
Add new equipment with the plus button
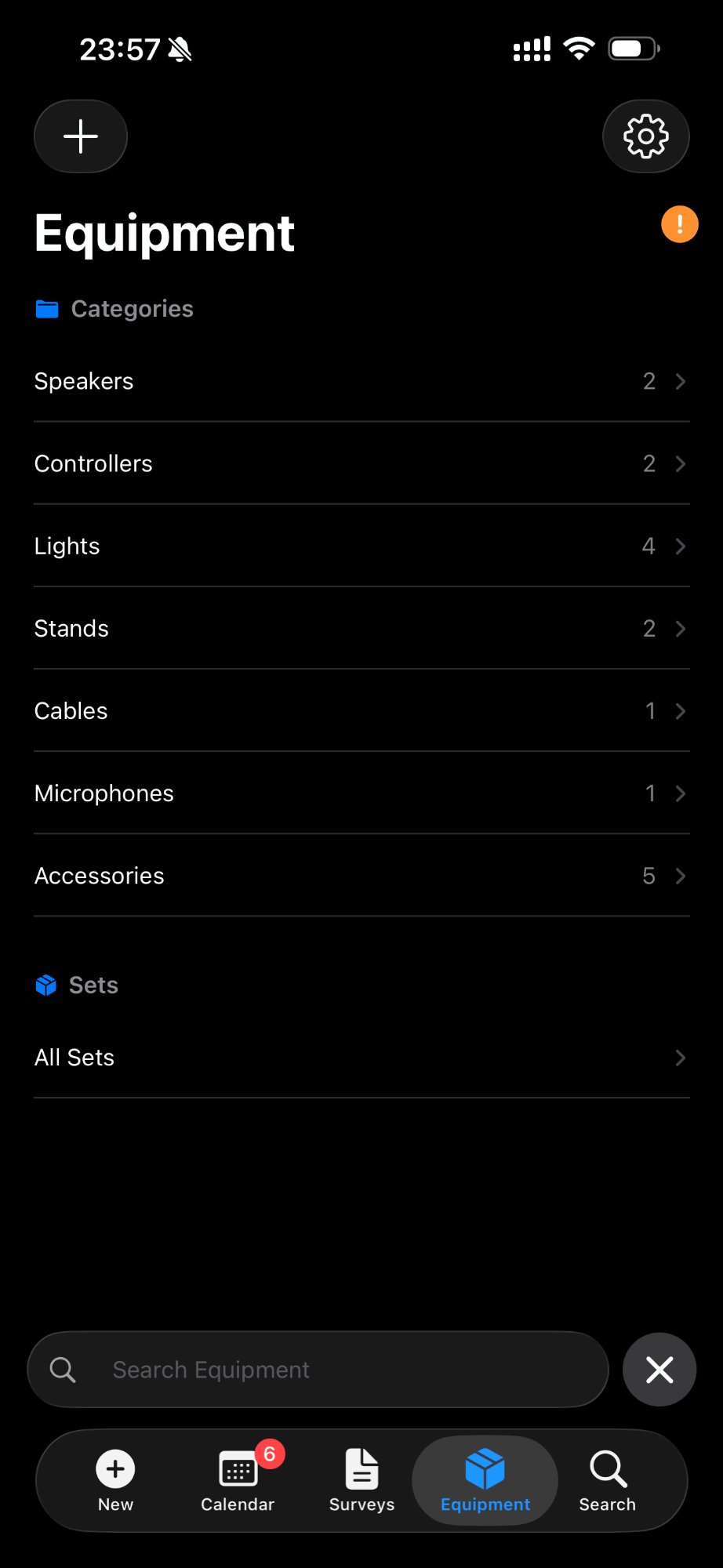tap(80, 136)
